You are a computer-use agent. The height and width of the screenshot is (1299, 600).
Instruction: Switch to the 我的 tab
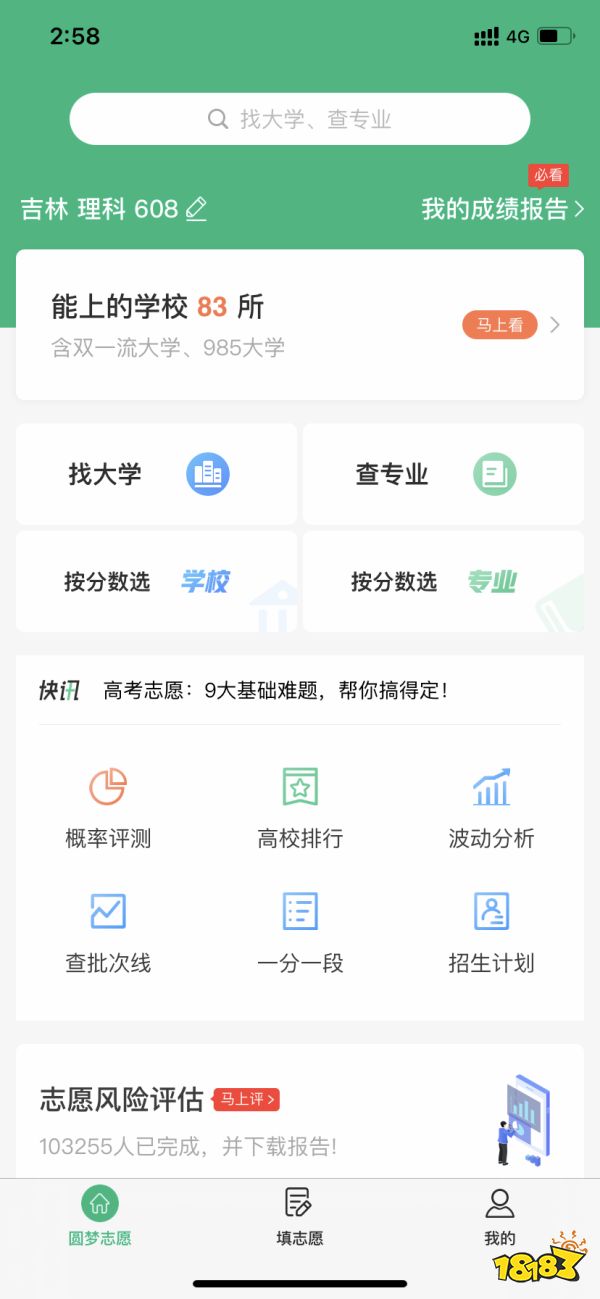tap(499, 1217)
